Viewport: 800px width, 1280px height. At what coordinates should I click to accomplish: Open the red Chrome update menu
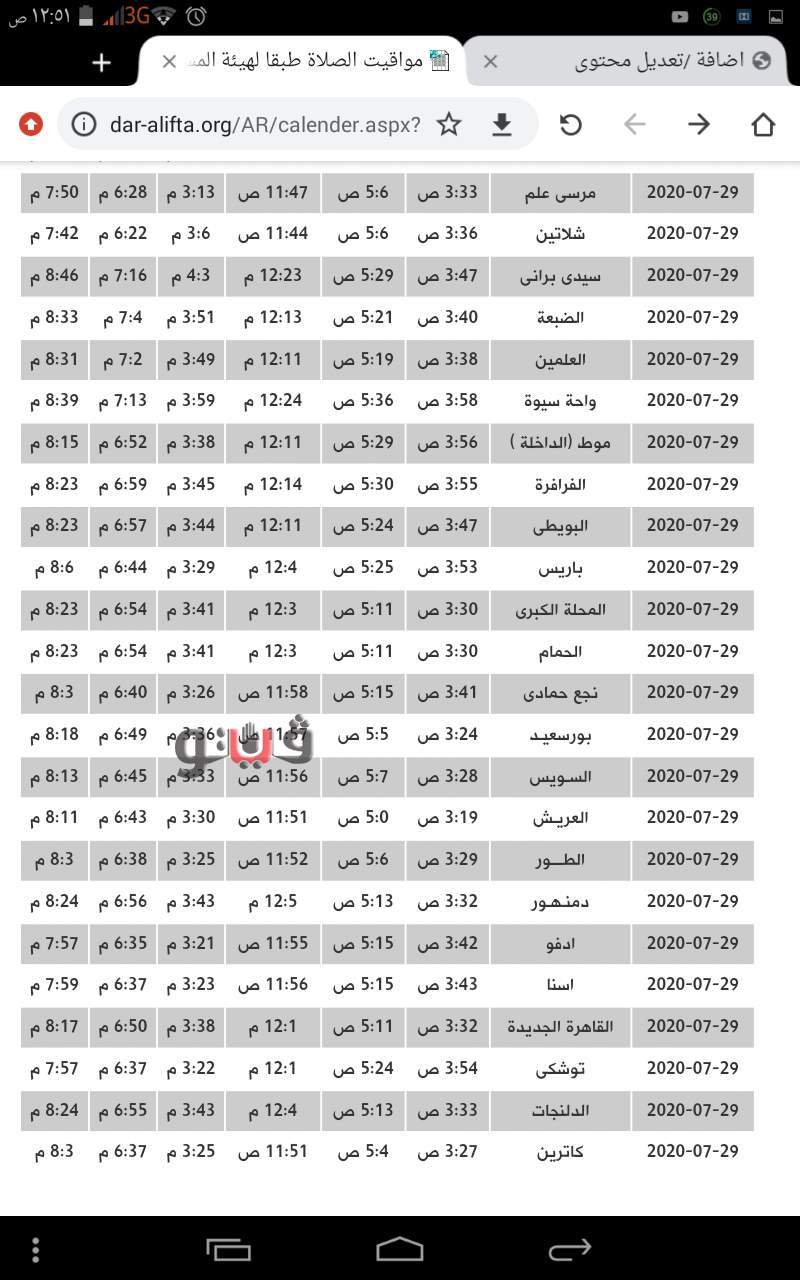click(x=31, y=124)
